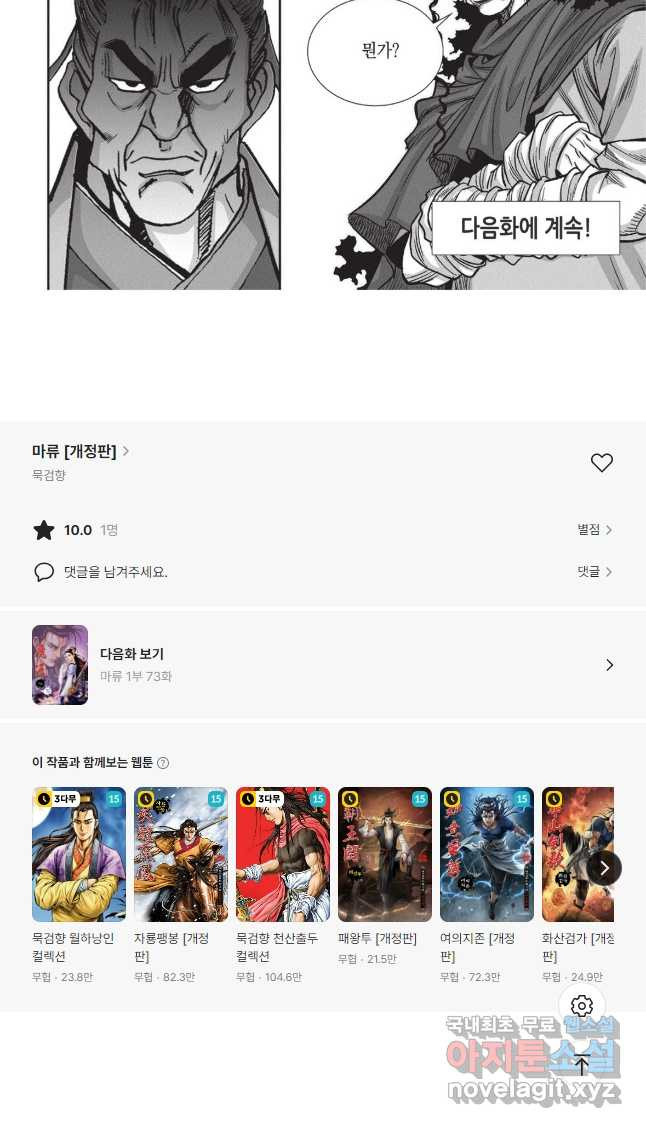Open the 마류 [개정판] series page

click(x=80, y=451)
